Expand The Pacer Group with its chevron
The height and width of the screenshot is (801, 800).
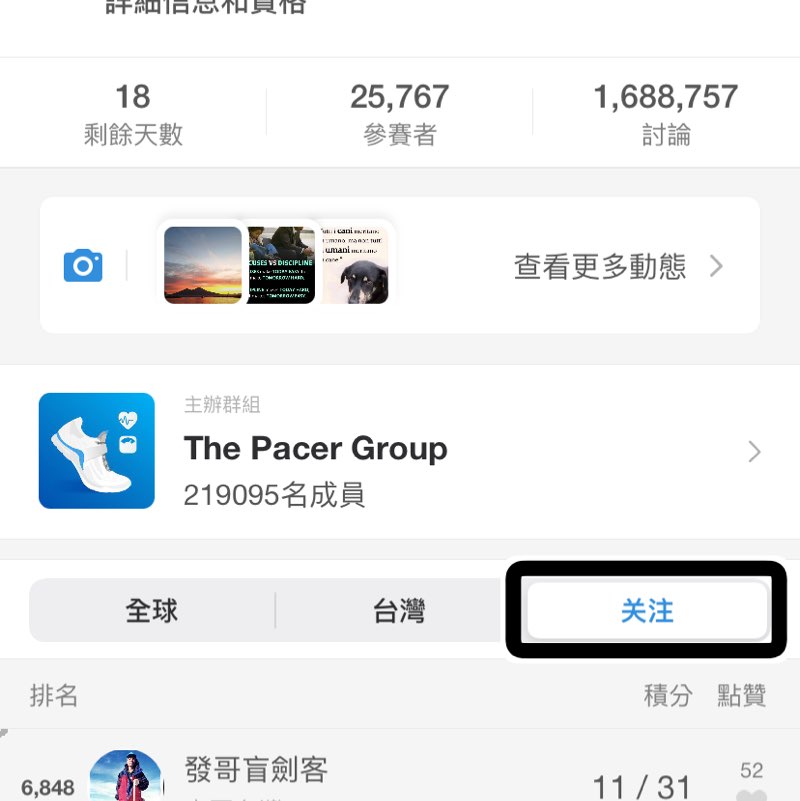pyautogui.click(x=754, y=451)
